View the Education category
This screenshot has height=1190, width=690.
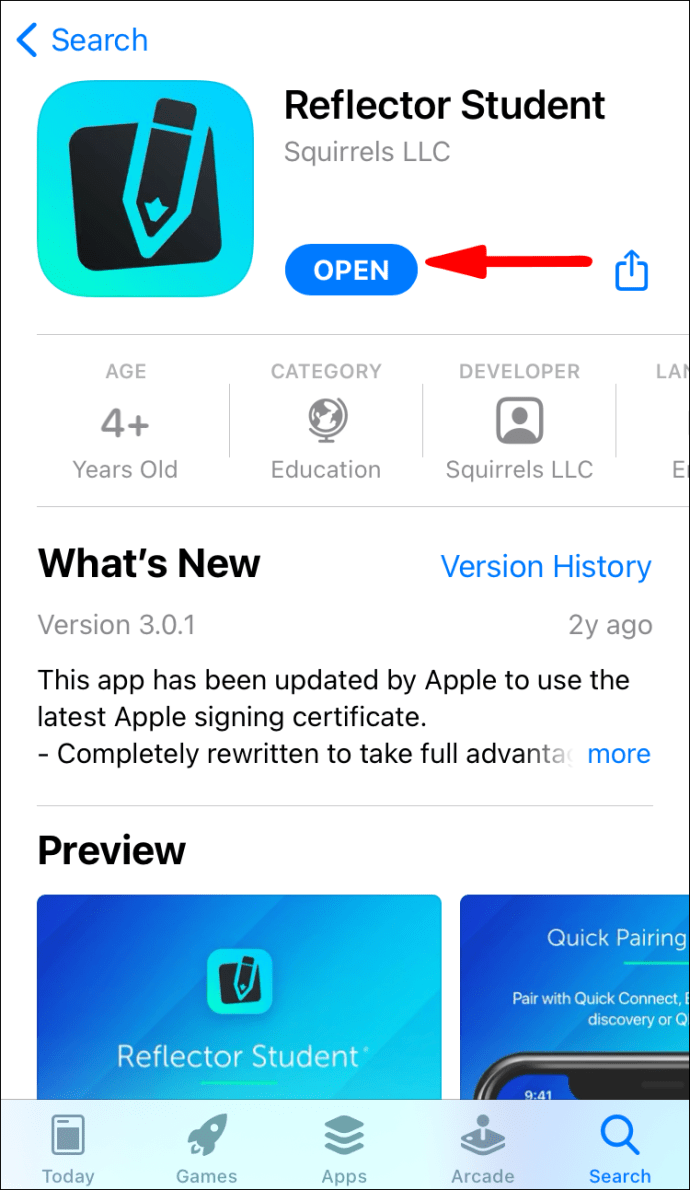326,424
